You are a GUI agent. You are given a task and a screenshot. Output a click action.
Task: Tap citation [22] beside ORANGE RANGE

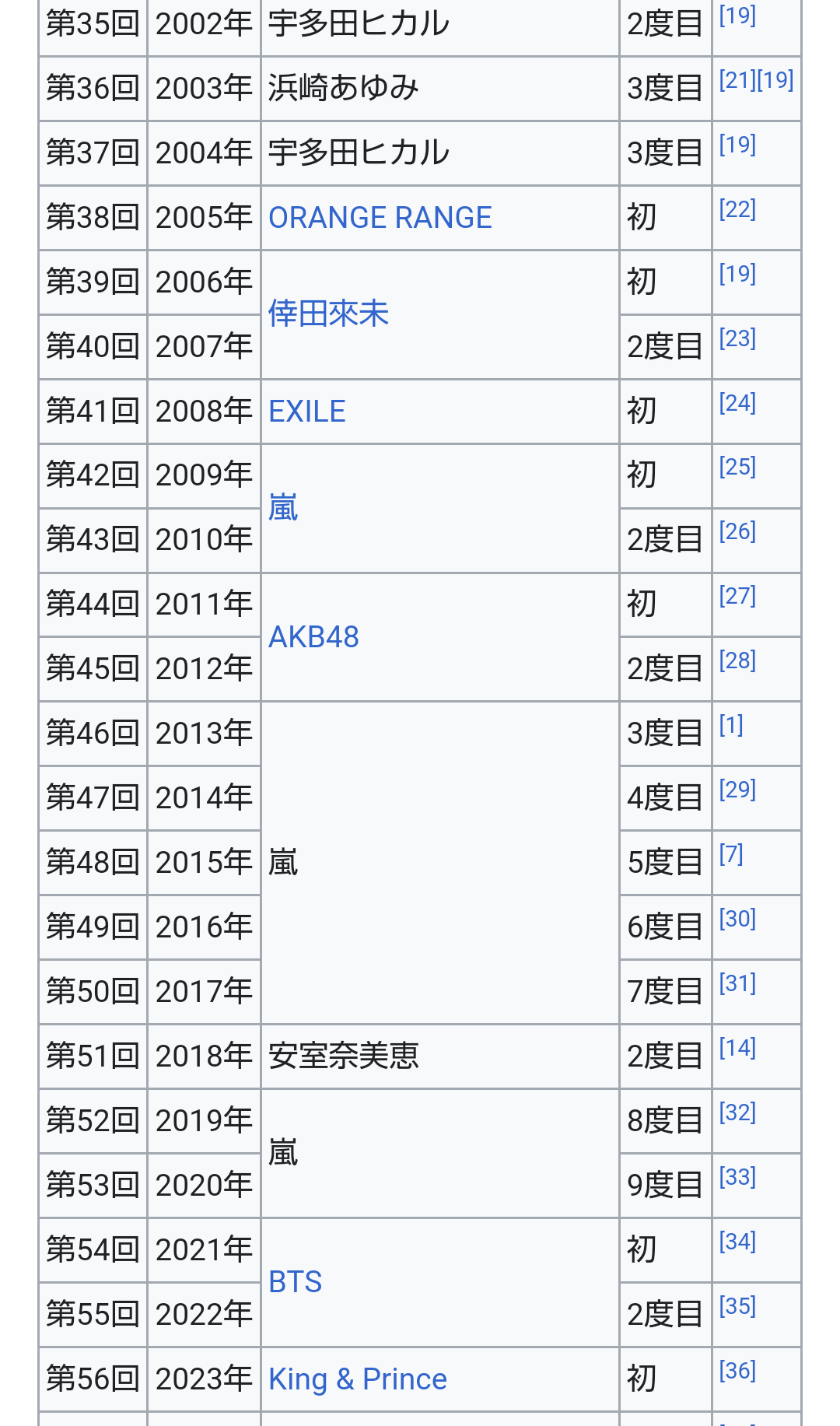pos(737,209)
